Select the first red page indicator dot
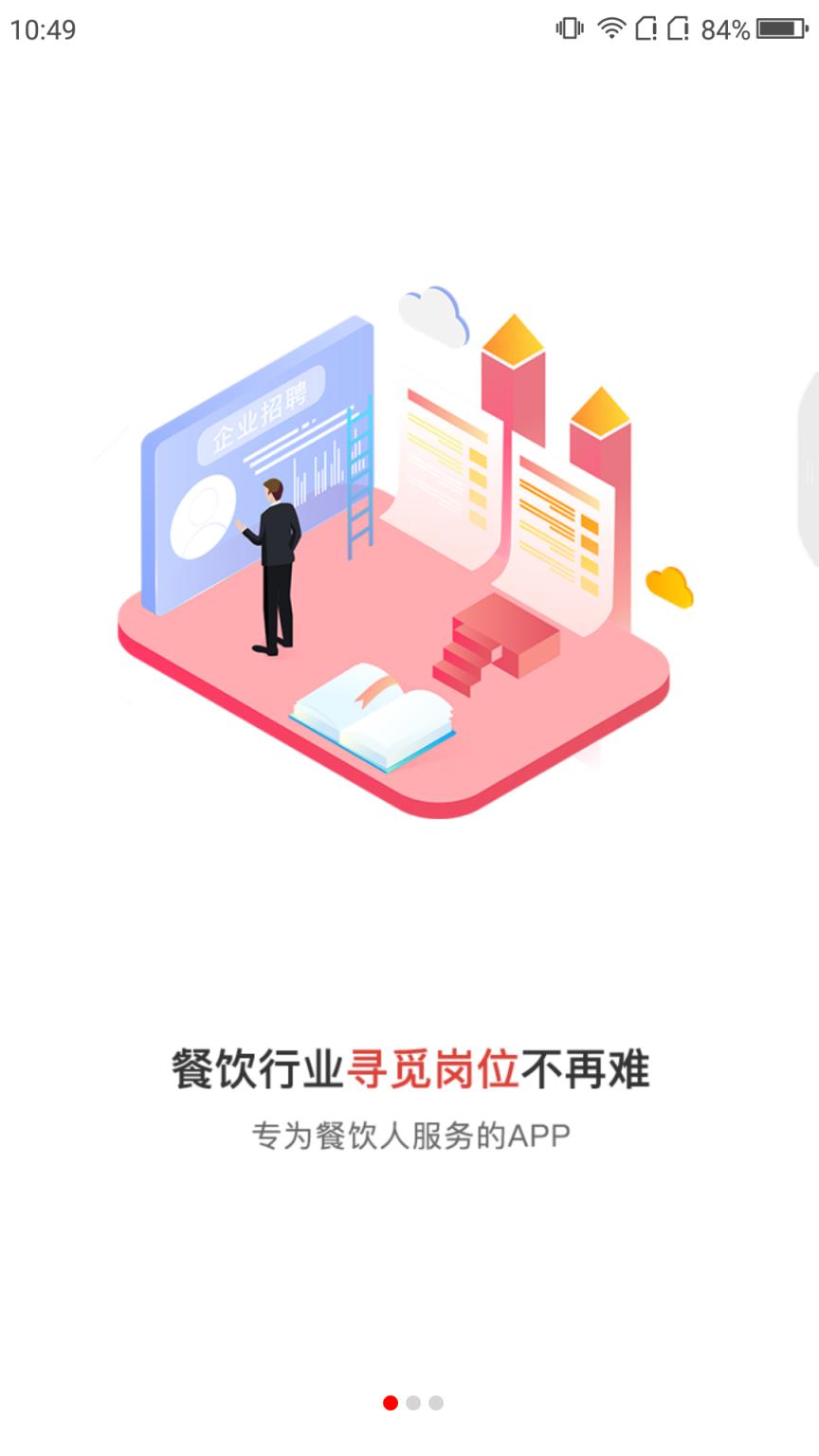Viewport: 819px width, 1456px height. [x=391, y=1403]
